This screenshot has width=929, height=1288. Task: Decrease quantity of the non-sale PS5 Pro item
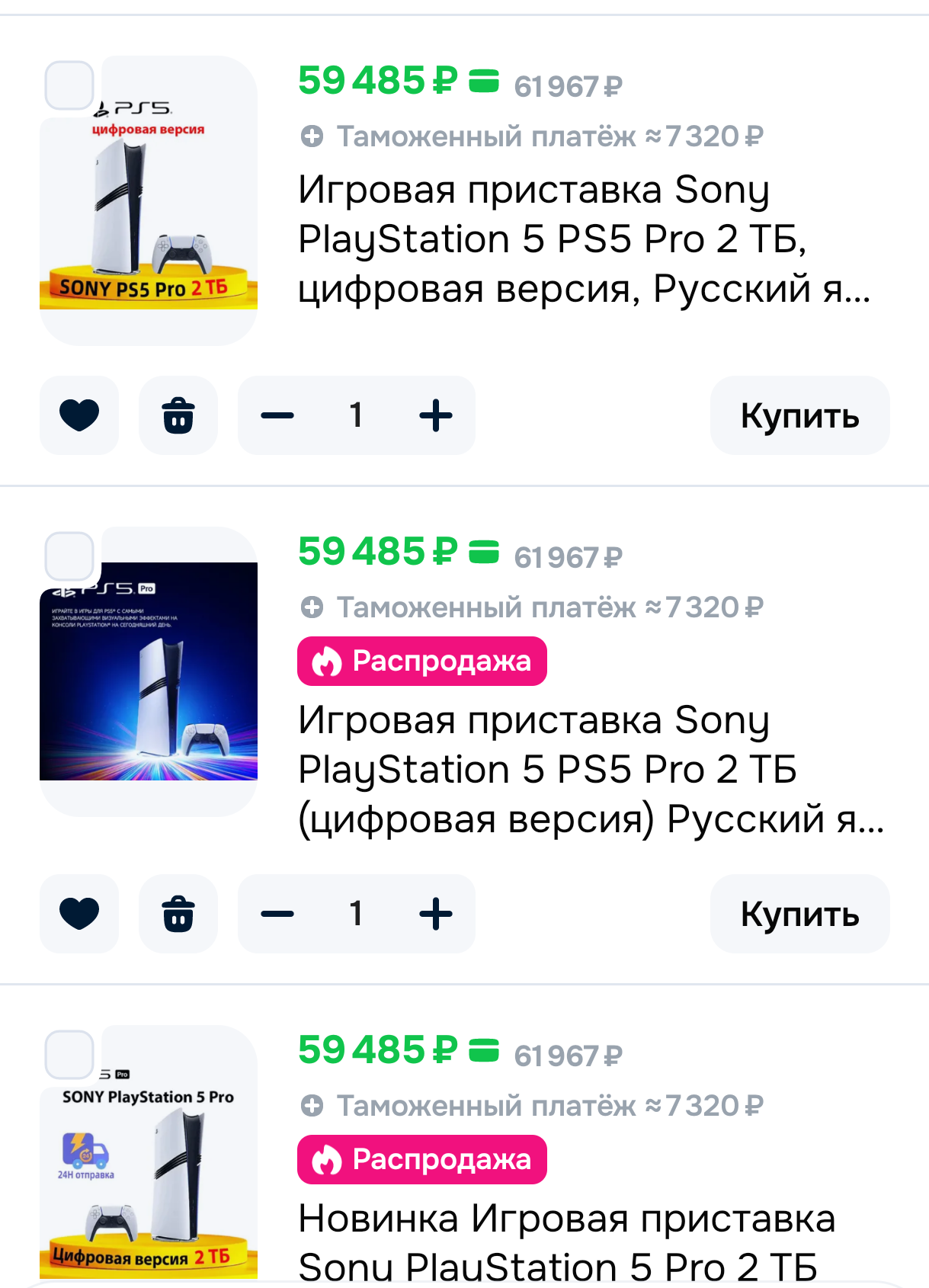coord(277,415)
